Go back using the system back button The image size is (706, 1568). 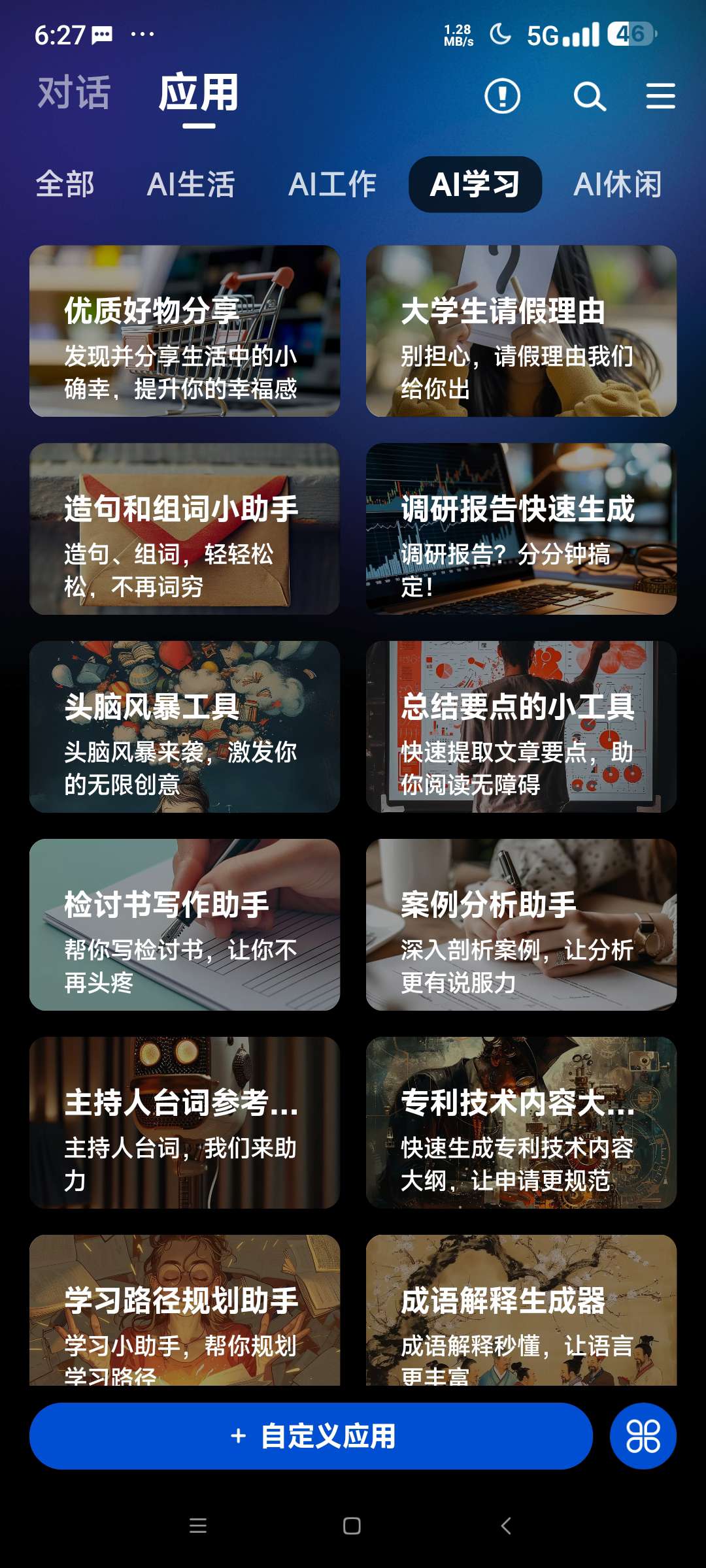tap(505, 1526)
